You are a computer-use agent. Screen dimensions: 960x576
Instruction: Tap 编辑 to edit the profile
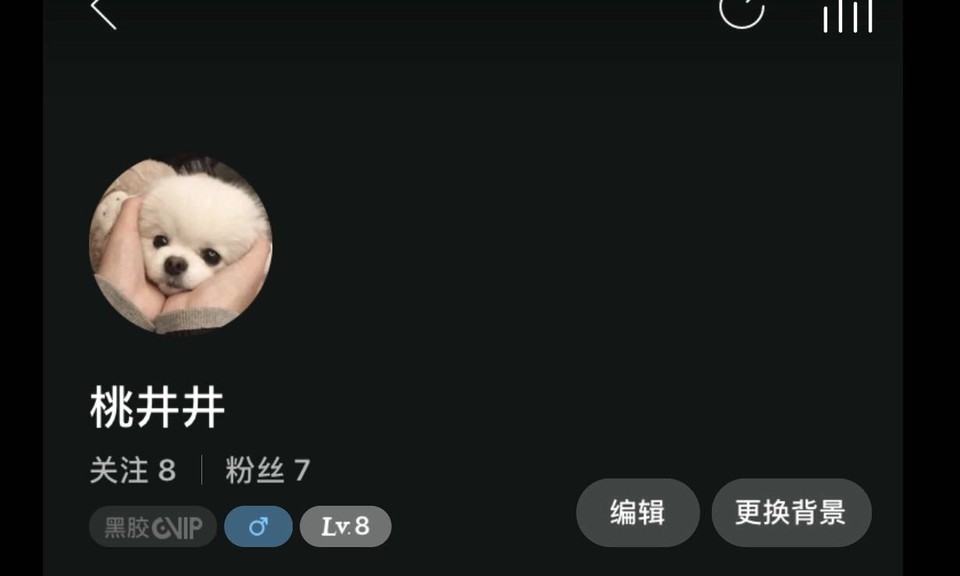pos(637,513)
